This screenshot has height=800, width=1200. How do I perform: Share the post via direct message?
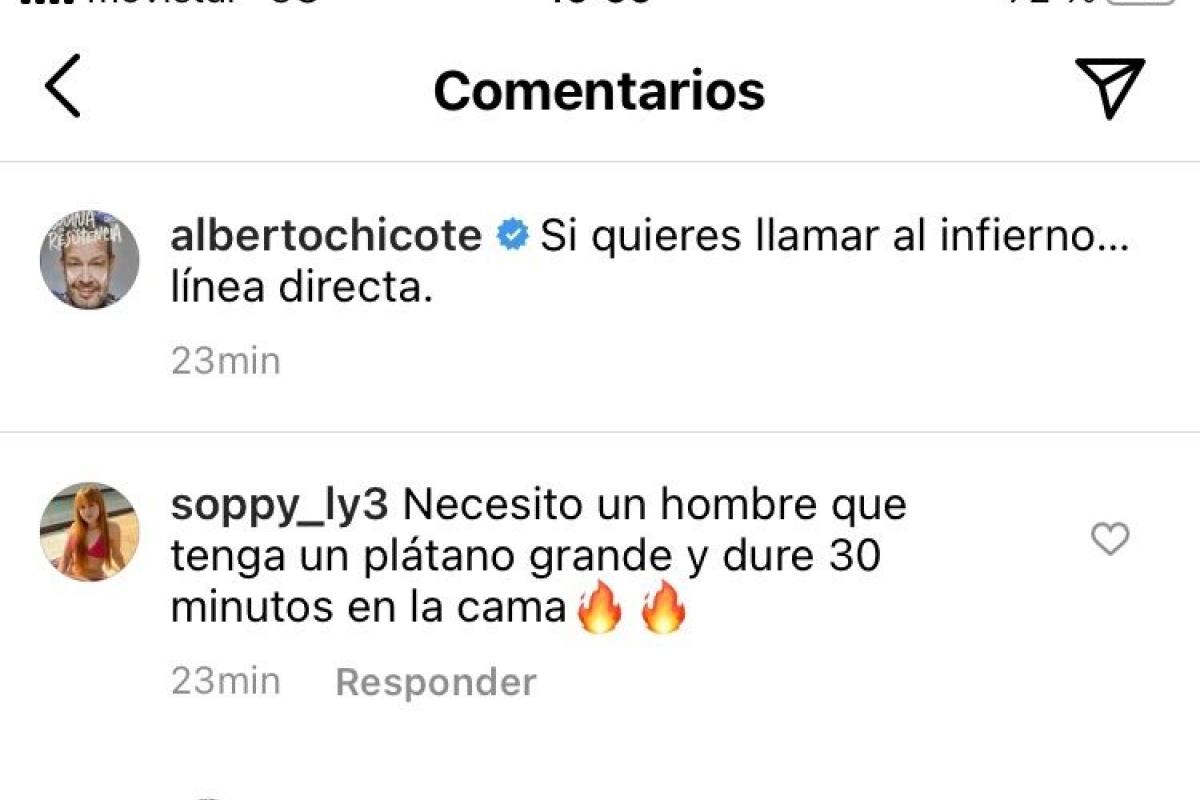1109,88
